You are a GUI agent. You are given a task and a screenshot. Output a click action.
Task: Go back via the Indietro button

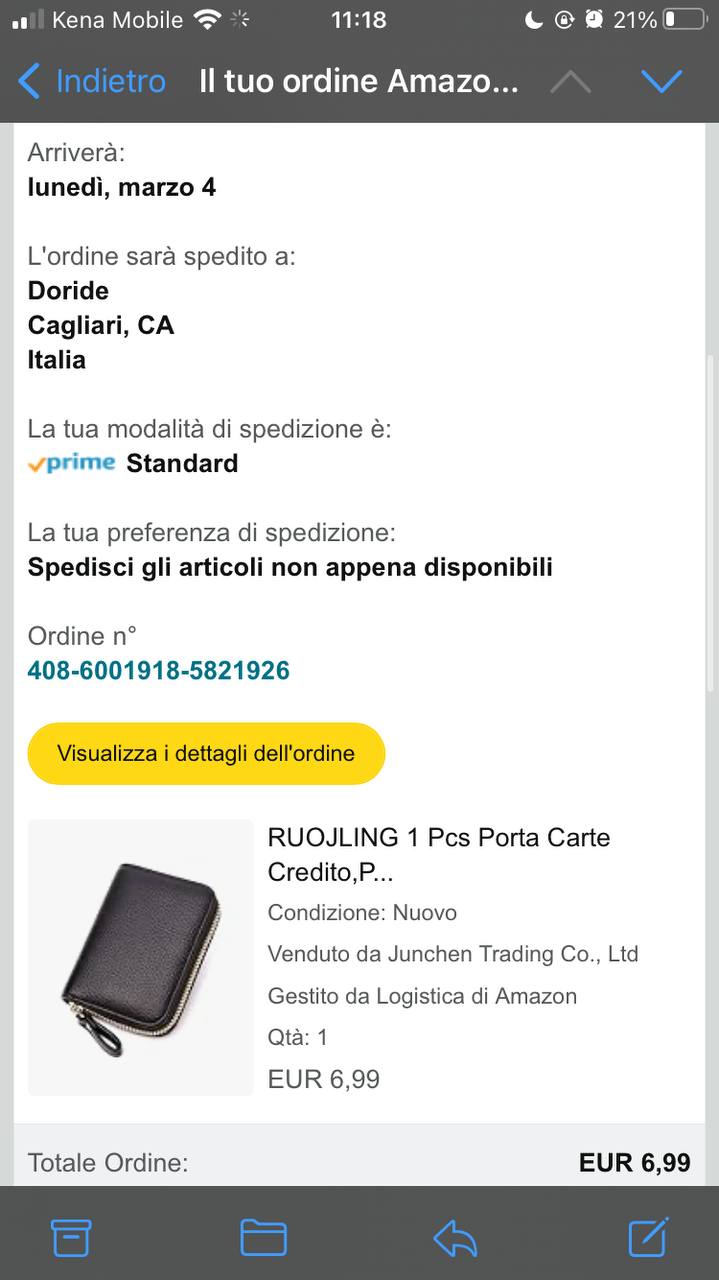click(x=92, y=81)
